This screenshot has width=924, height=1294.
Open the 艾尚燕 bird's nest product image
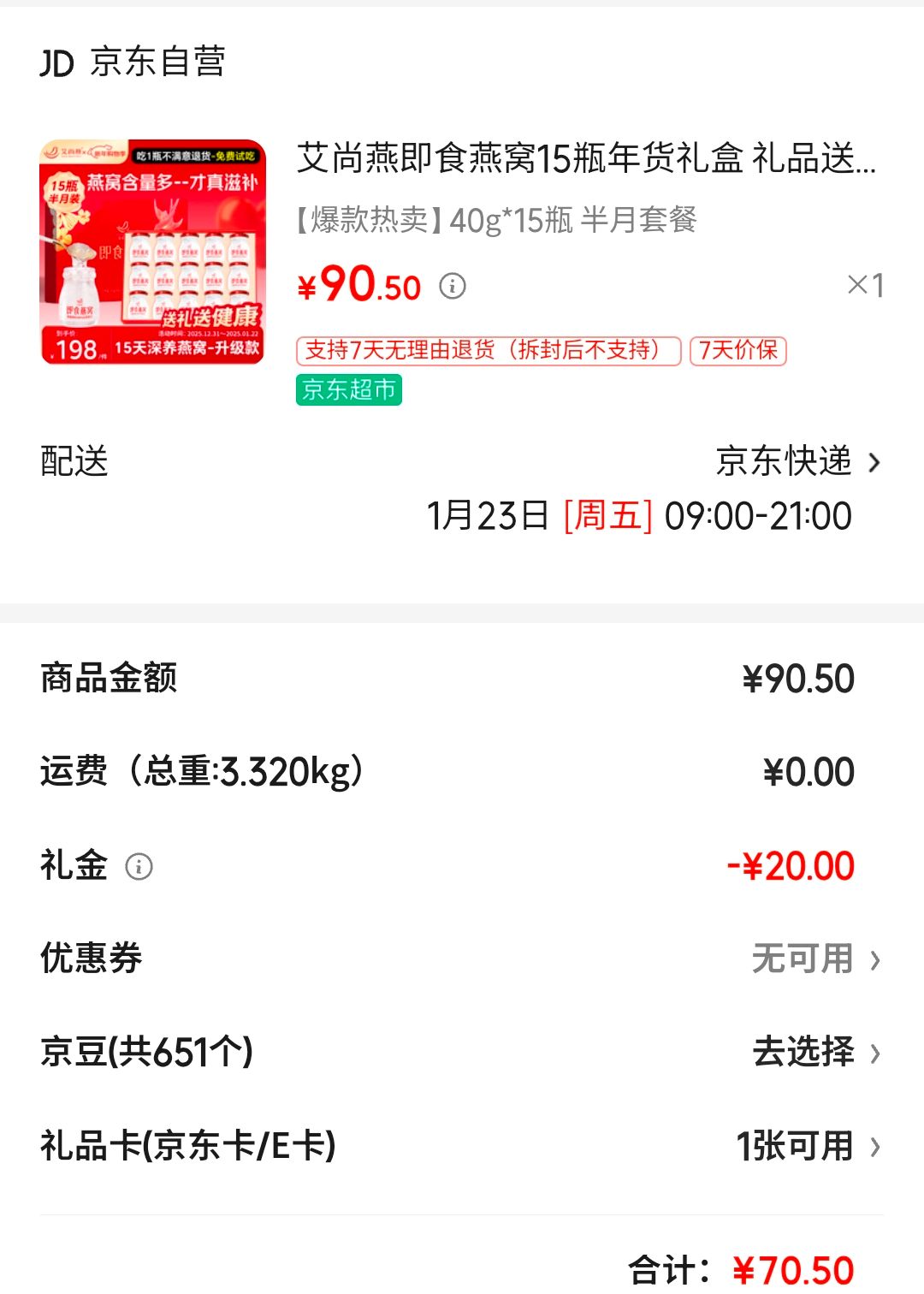pyautogui.click(x=153, y=252)
